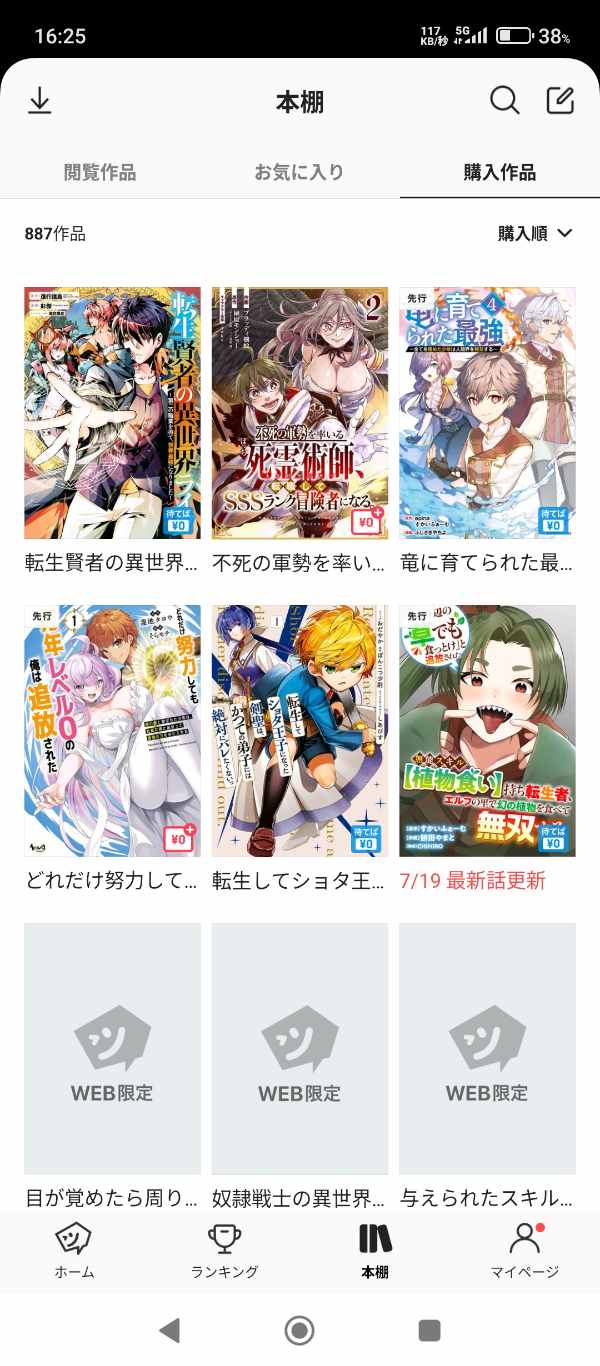Open the manga 竜に育てられた最
The height and width of the screenshot is (1366, 600).
pyautogui.click(x=487, y=413)
